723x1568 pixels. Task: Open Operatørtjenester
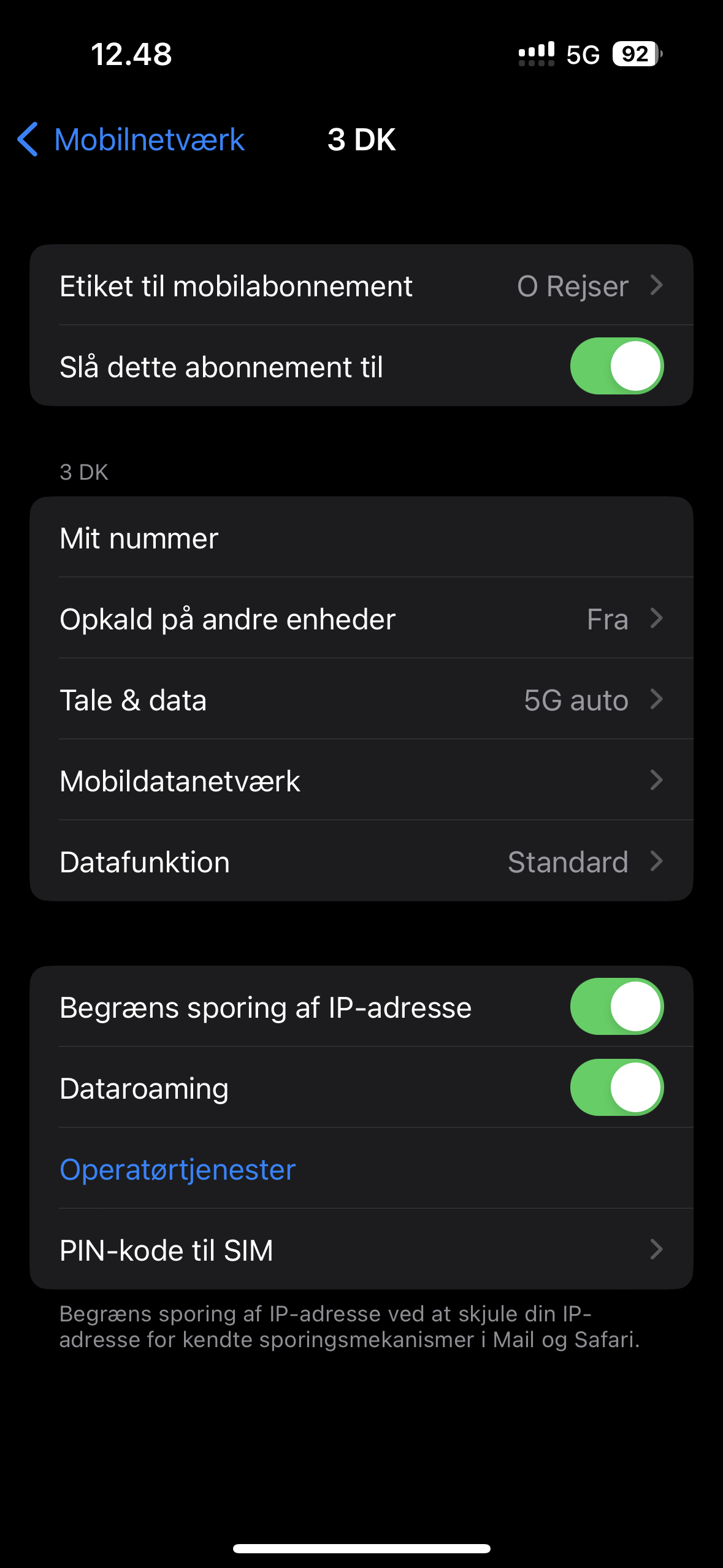click(178, 1170)
